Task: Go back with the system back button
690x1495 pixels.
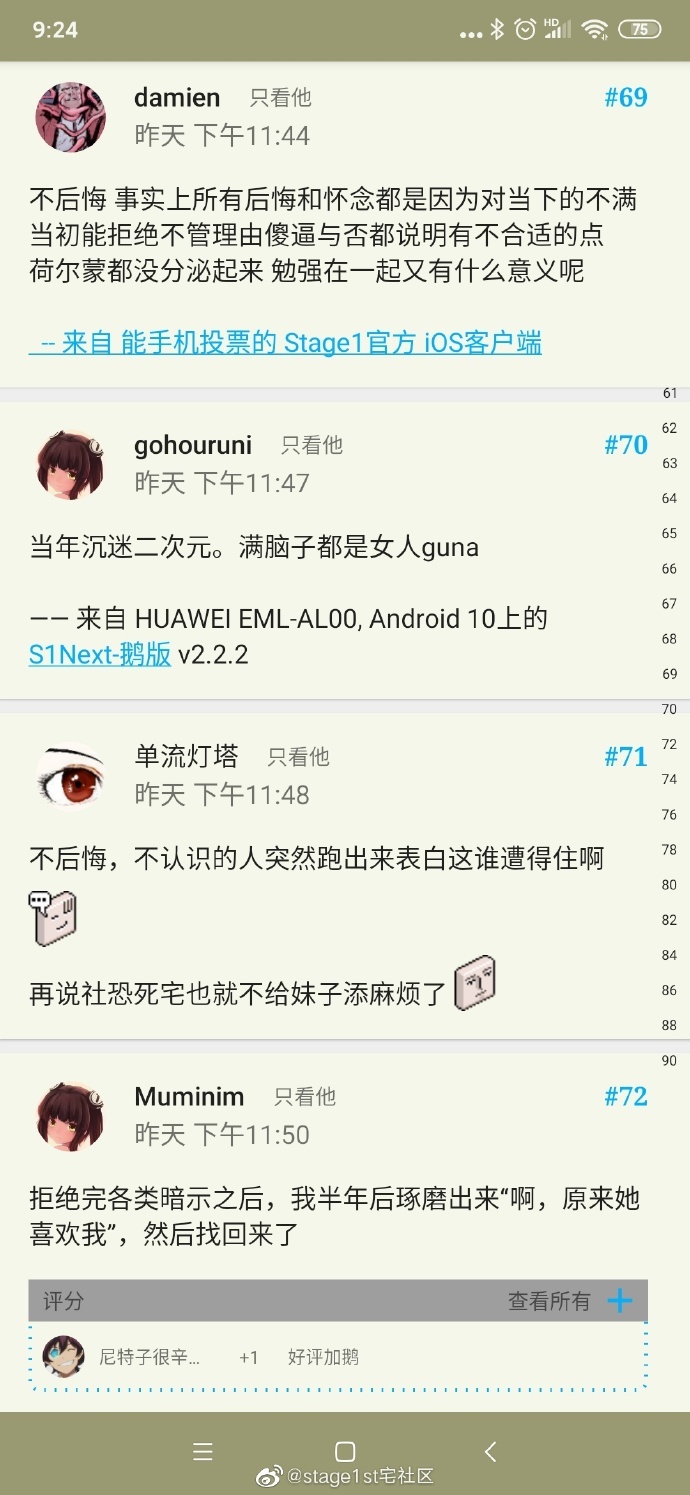Action: click(490, 1452)
